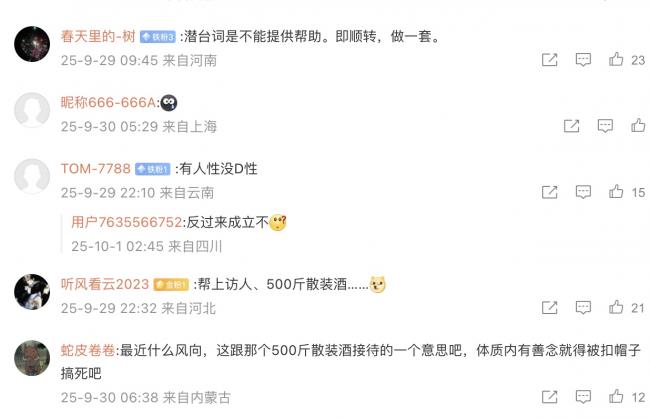
Task: Like 听风看云2023's comment
Action: (x=617, y=308)
